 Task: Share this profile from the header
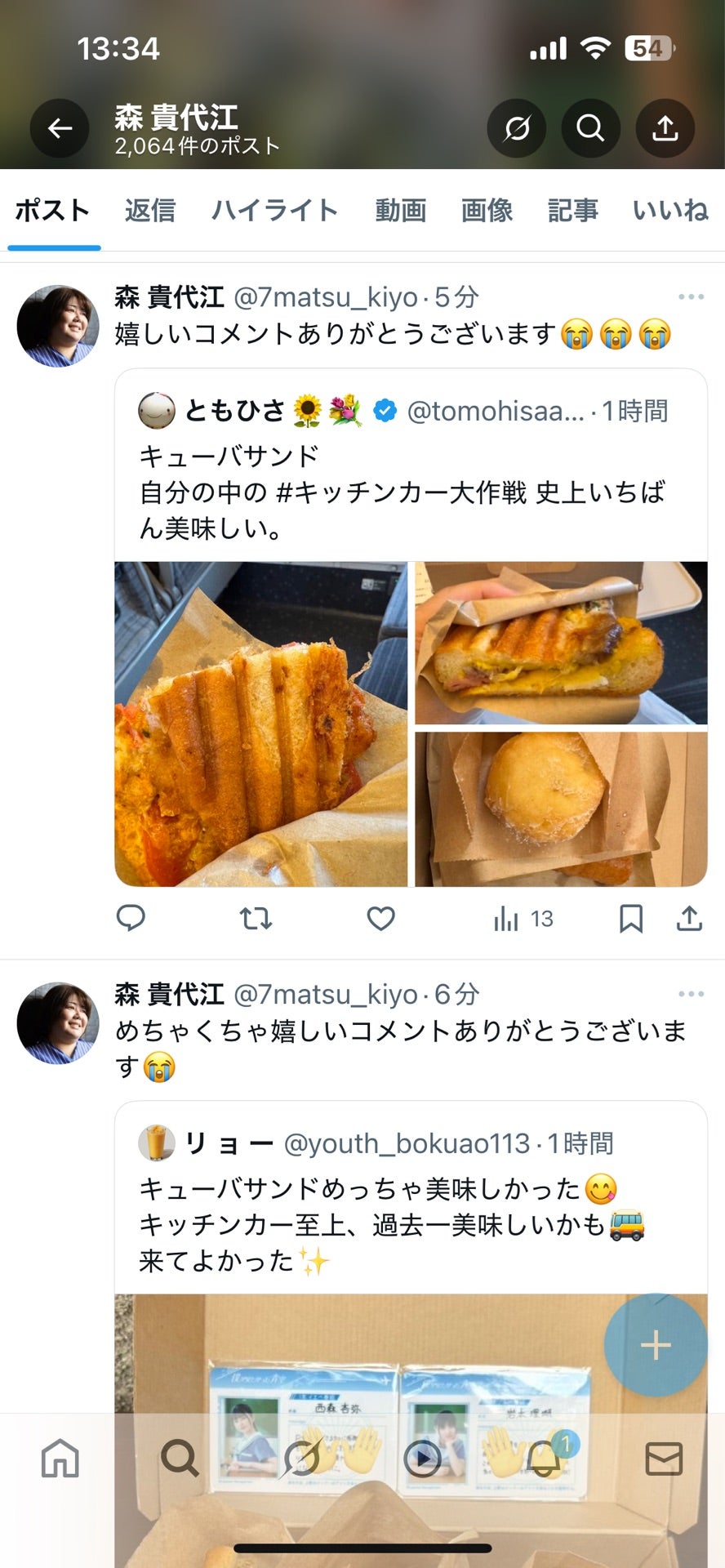pos(665,128)
